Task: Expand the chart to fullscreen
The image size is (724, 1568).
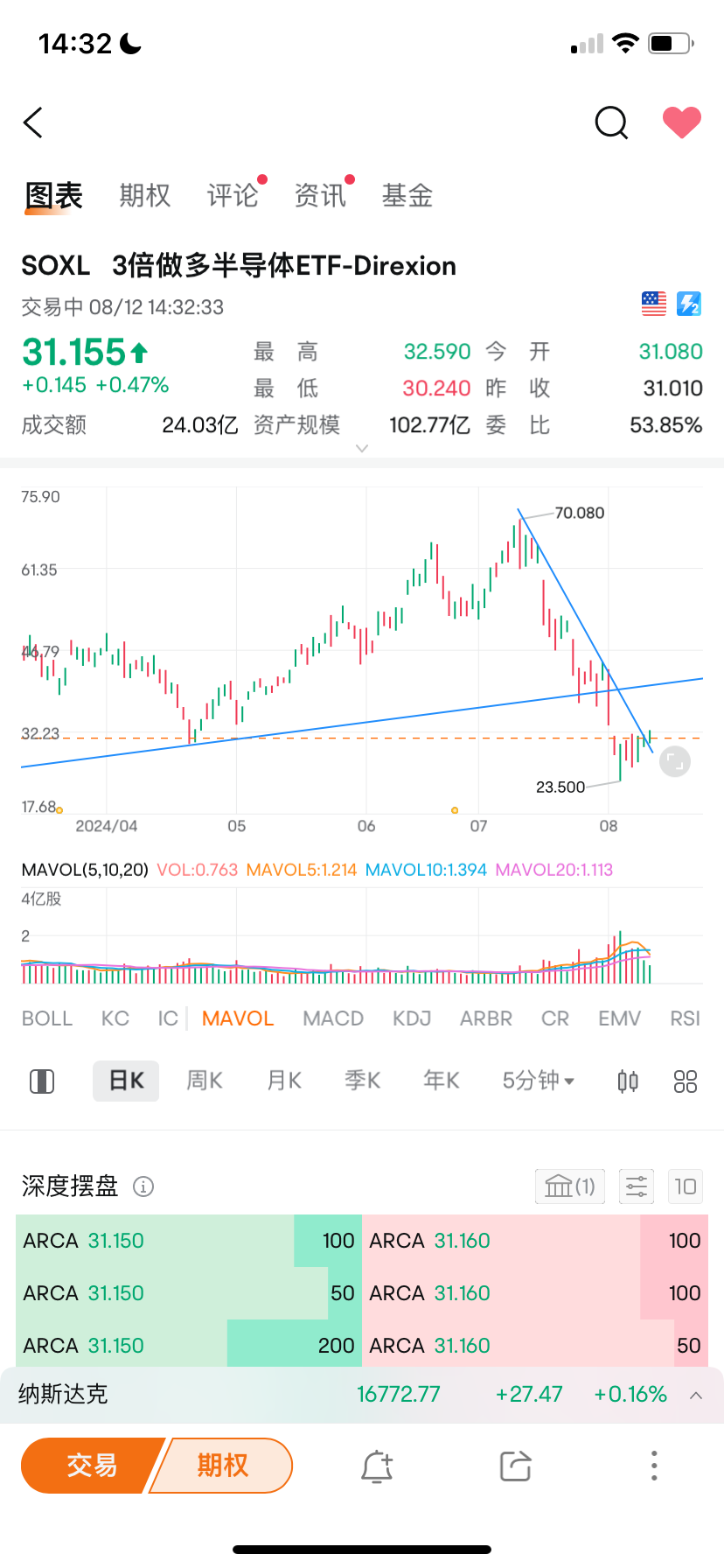Action: pos(675,762)
